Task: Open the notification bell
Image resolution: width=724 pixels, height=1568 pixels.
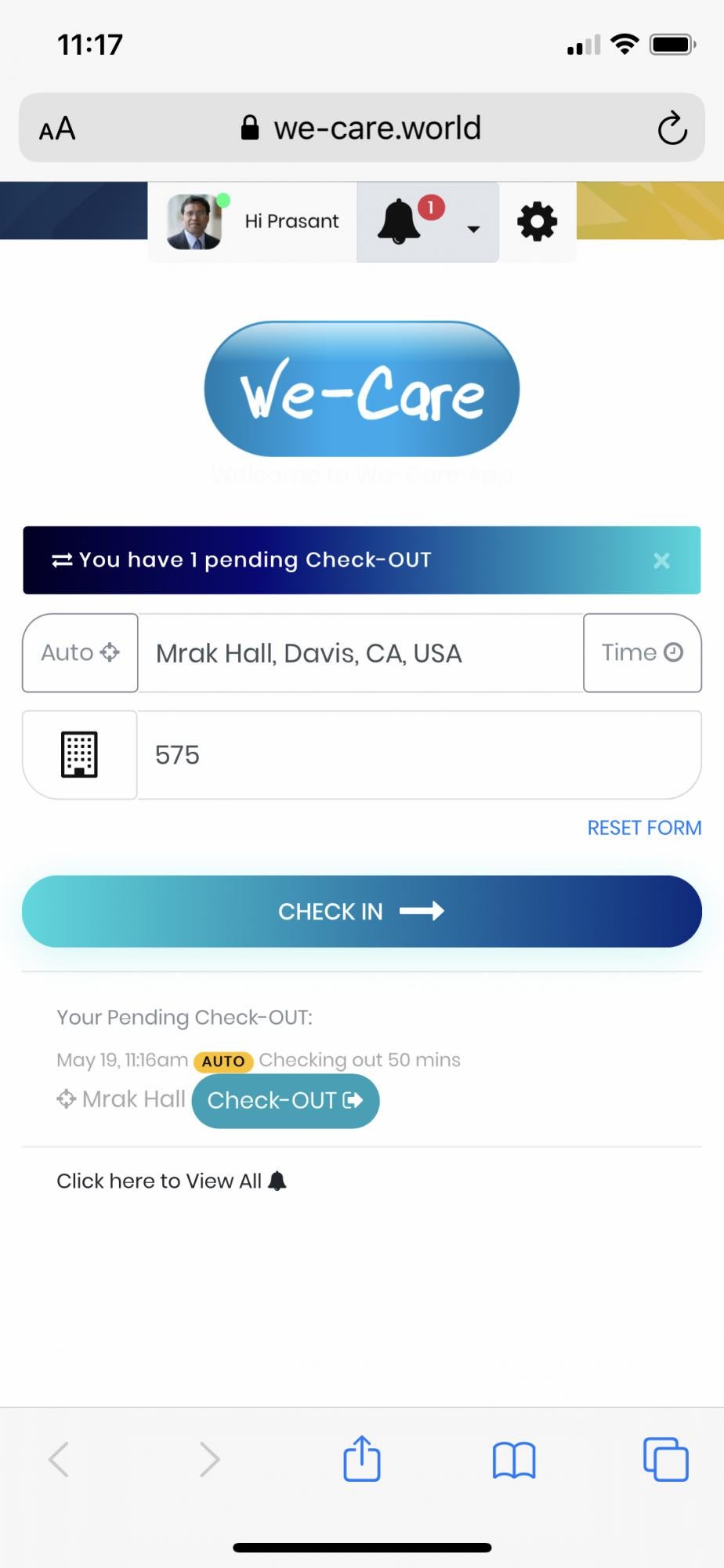Action: point(400,222)
